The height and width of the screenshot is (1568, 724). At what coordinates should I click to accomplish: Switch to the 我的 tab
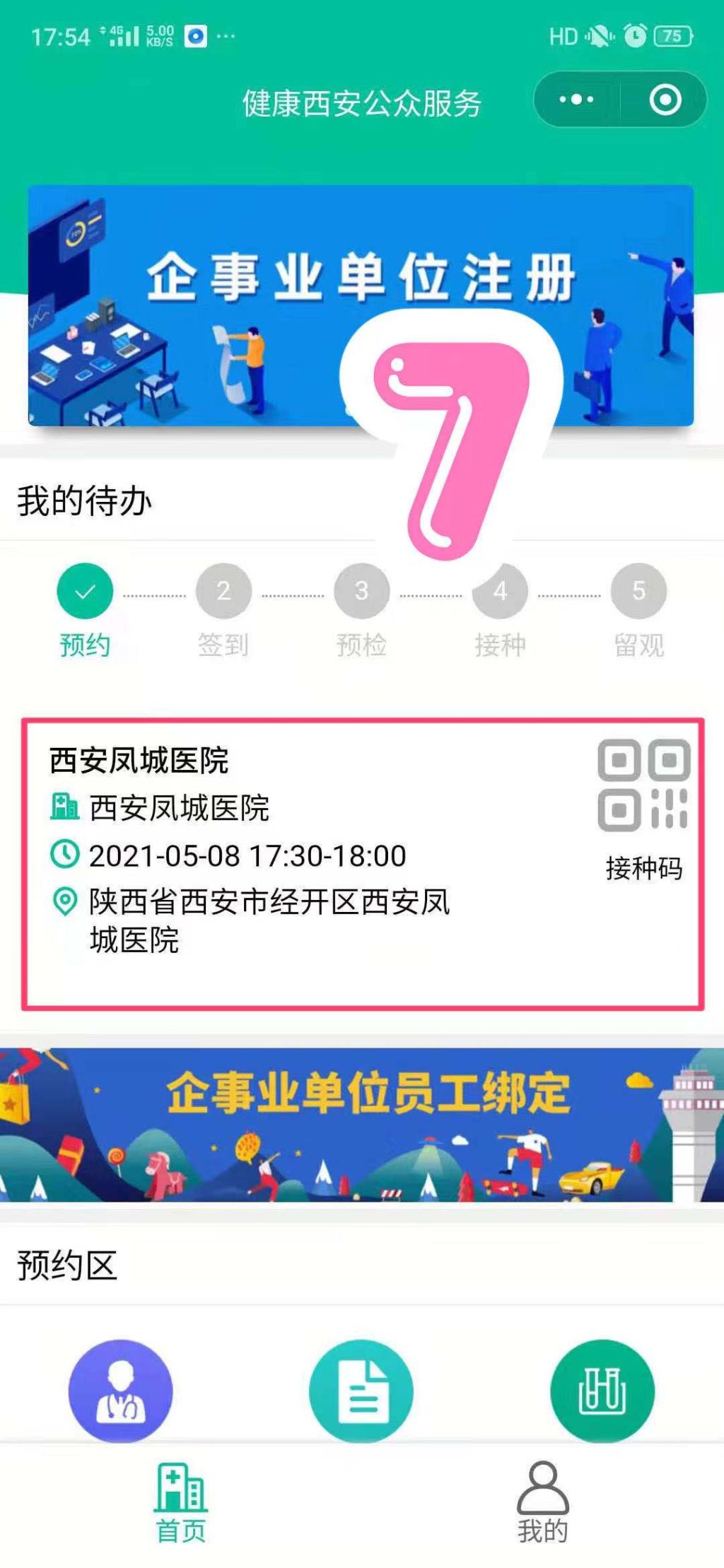point(542,1502)
